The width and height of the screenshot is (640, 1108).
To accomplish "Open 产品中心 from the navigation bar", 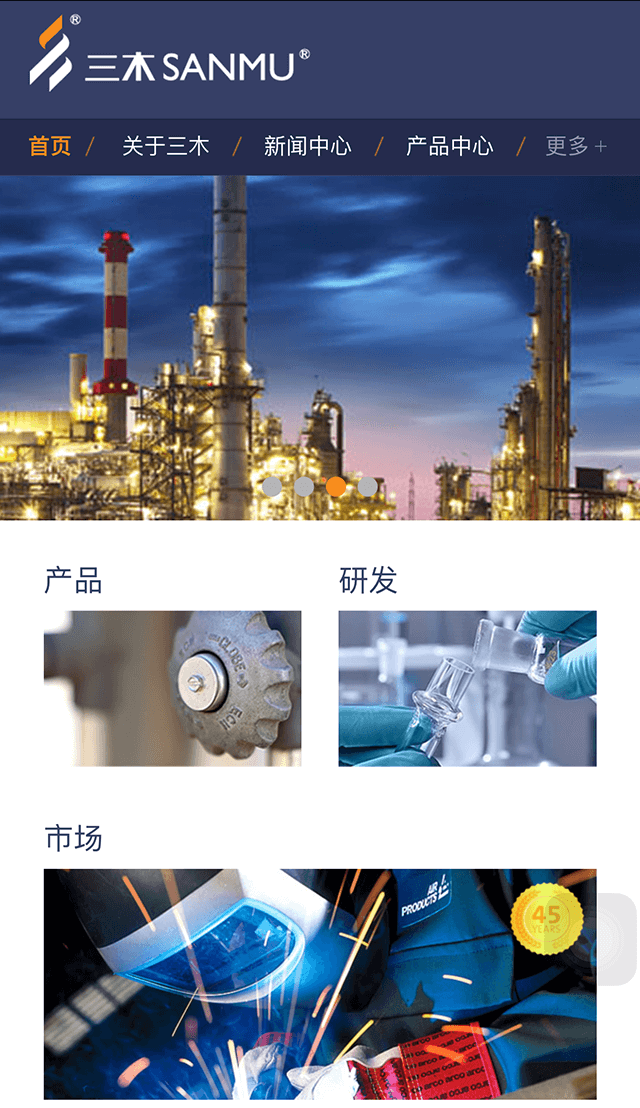I will coord(449,146).
